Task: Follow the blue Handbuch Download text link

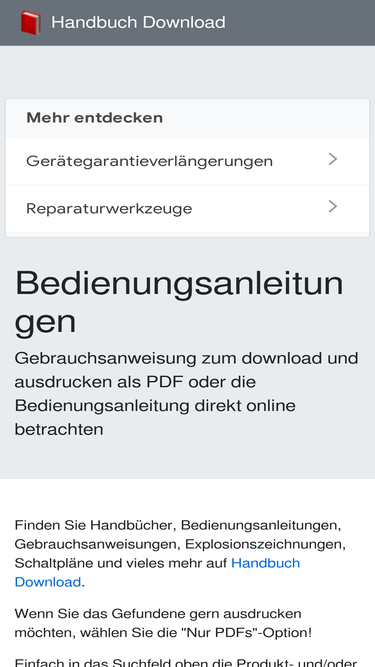Action: click(157, 572)
